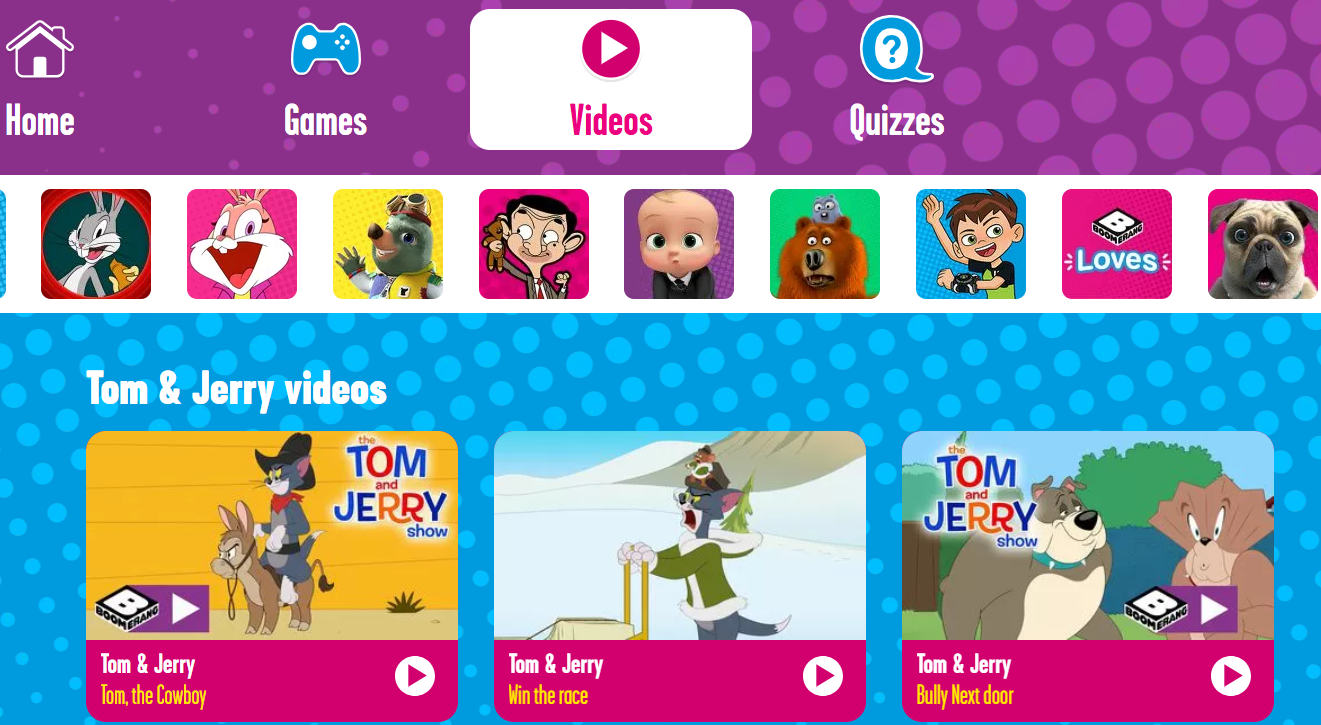Open the Boomerang Loves tile
Image resolution: width=1321 pixels, height=725 pixels.
(1117, 244)
